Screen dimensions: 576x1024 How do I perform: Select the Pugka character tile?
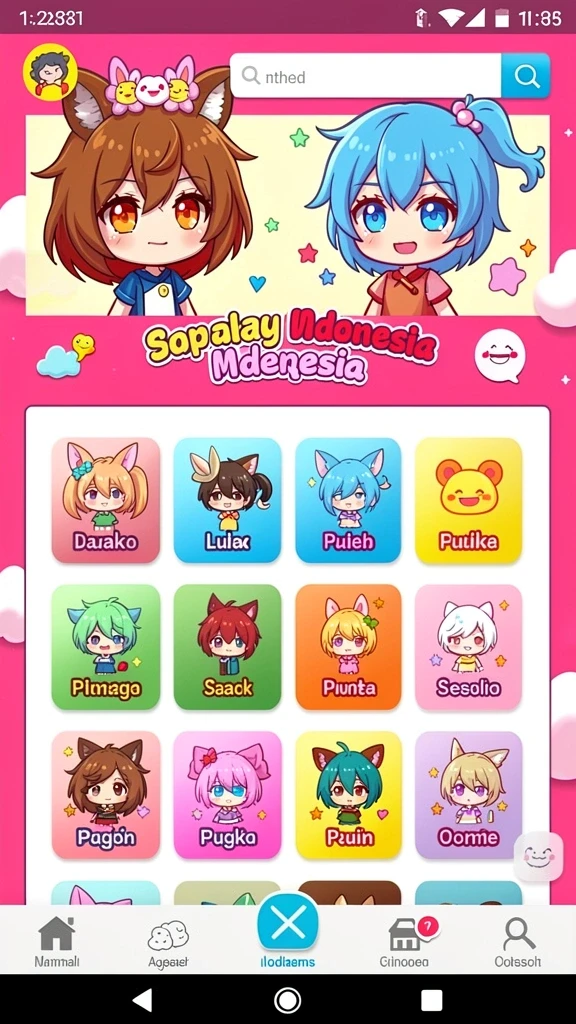227,795
